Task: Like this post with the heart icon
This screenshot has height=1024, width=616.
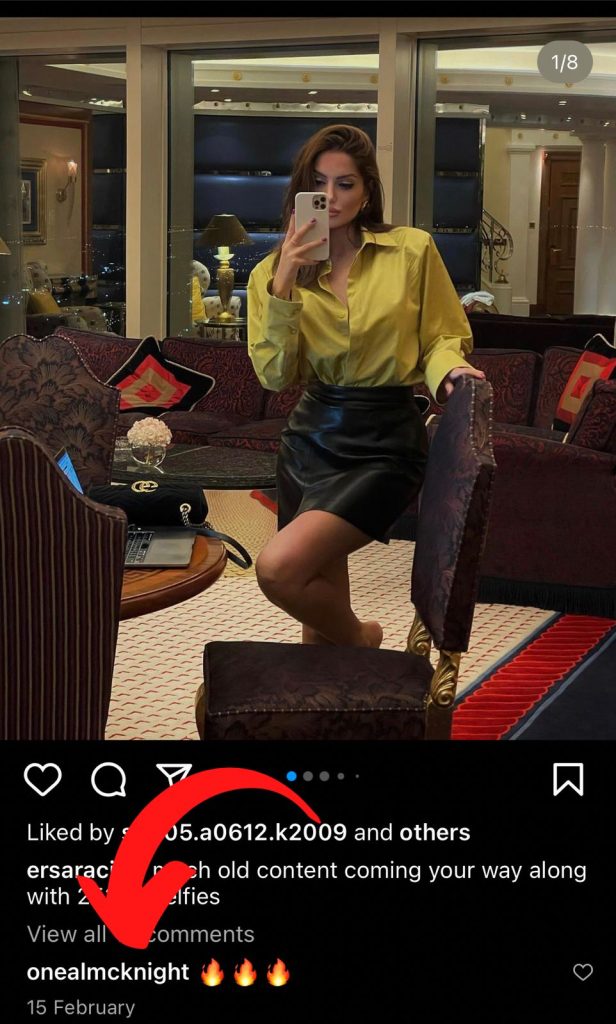Action: click(x=42, y=779)
